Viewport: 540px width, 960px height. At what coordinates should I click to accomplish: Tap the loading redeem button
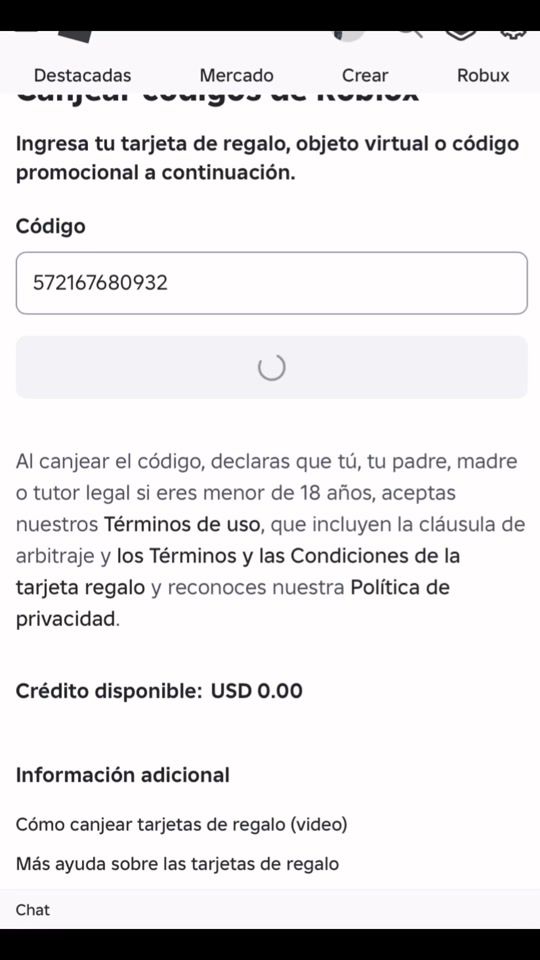pyautogui.click(x=271, y=367)
